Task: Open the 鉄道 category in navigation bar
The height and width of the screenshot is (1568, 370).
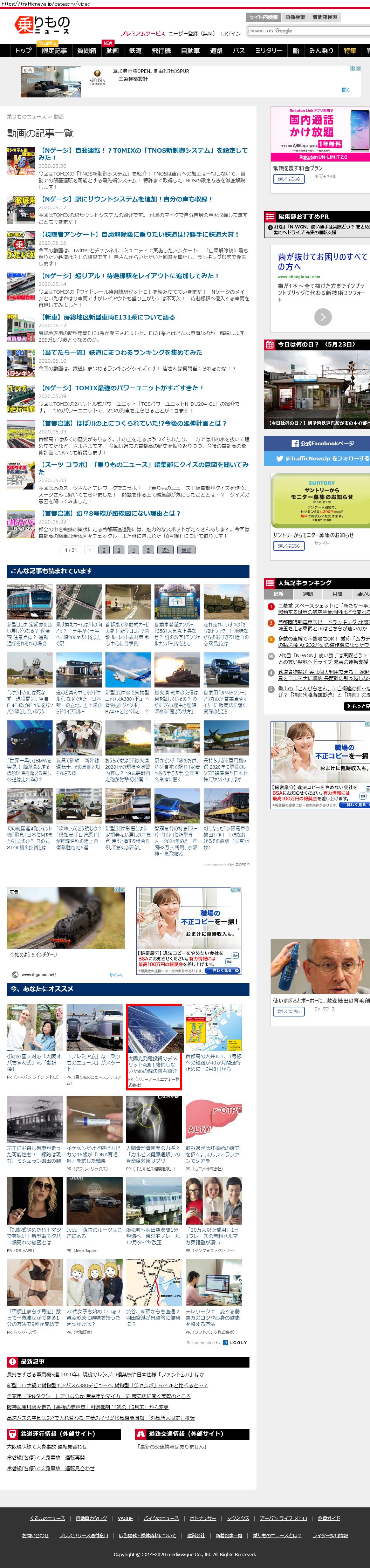Action: click(135, 50)
